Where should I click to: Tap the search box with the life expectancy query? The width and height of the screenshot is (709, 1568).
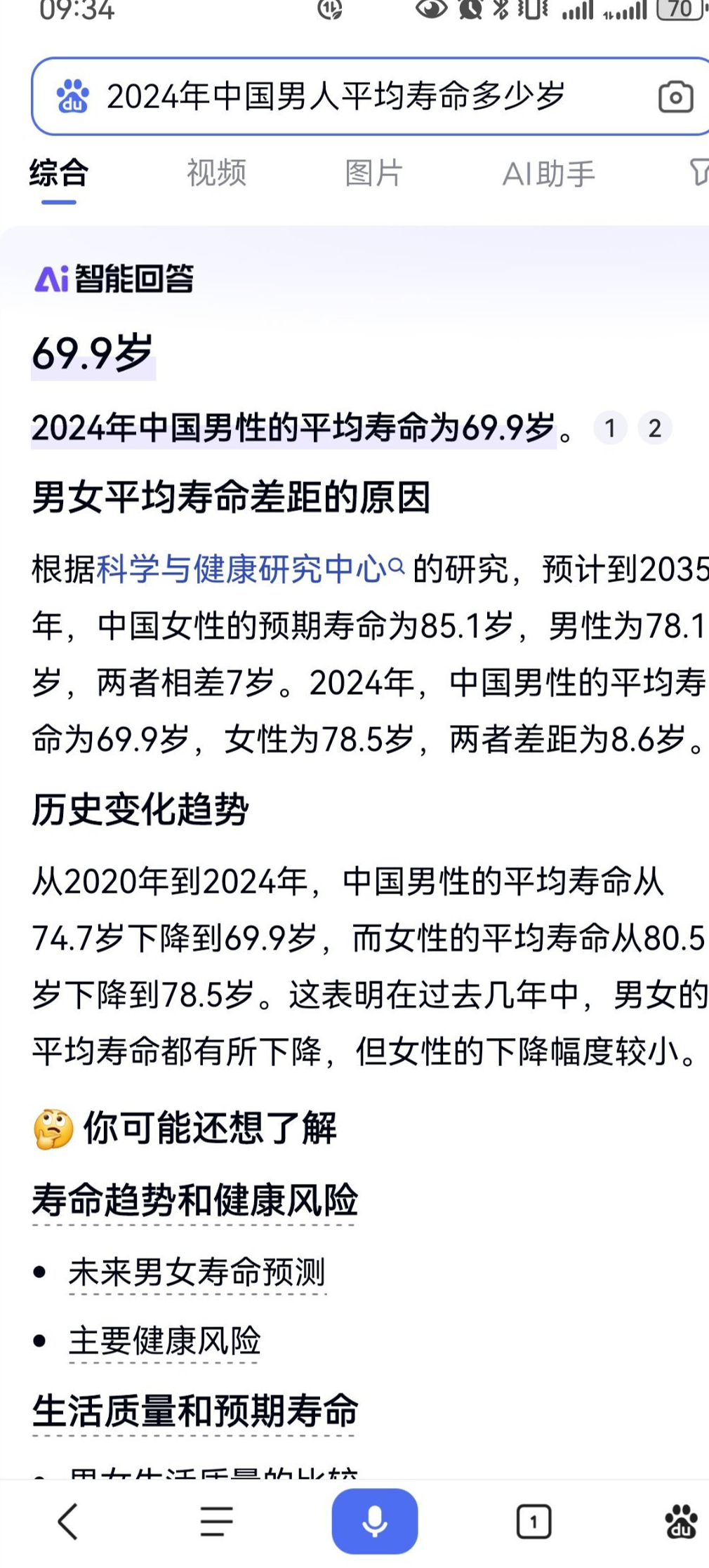(x=336, y=96)
